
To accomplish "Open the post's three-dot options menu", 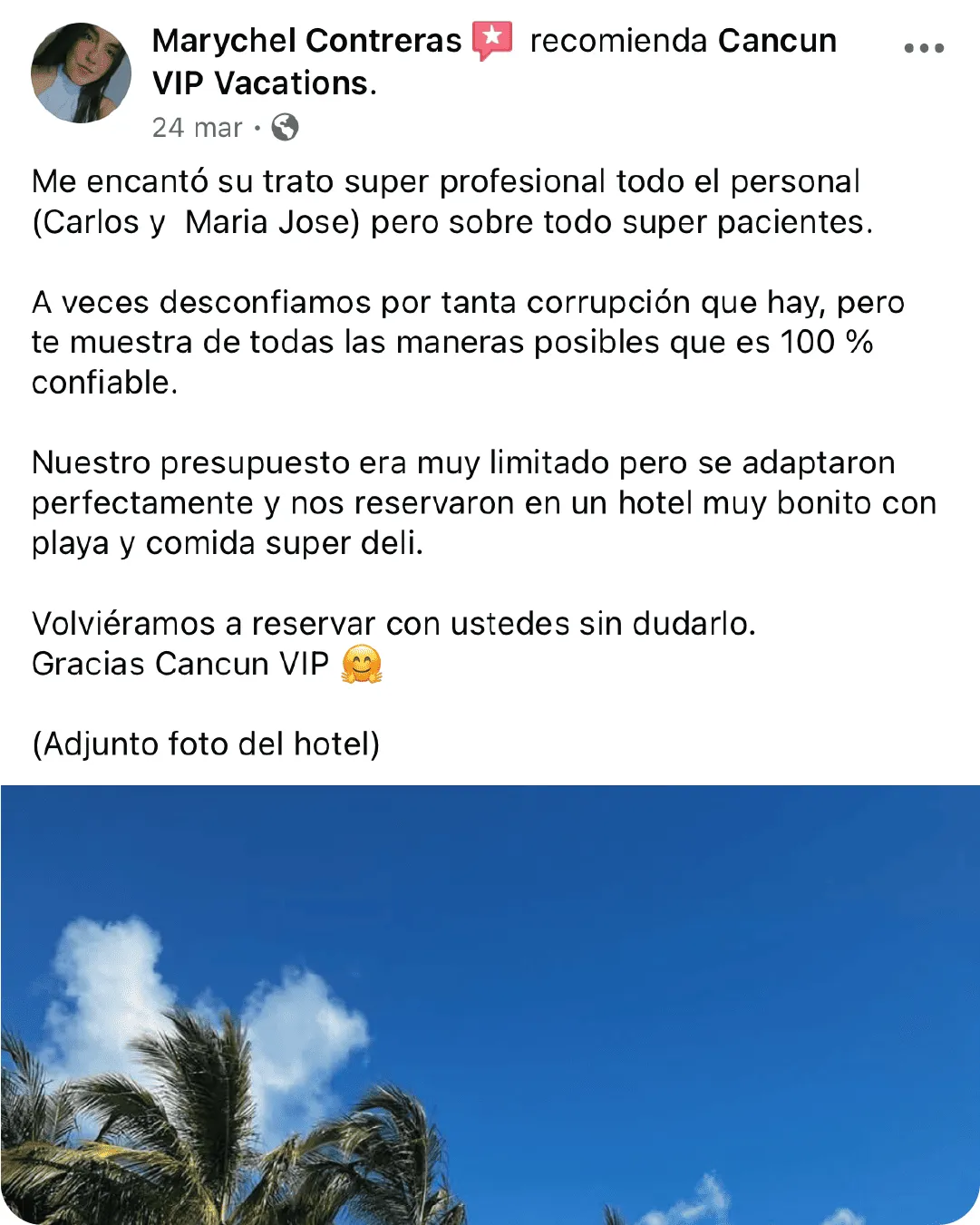I will click(x=923, y=48).
